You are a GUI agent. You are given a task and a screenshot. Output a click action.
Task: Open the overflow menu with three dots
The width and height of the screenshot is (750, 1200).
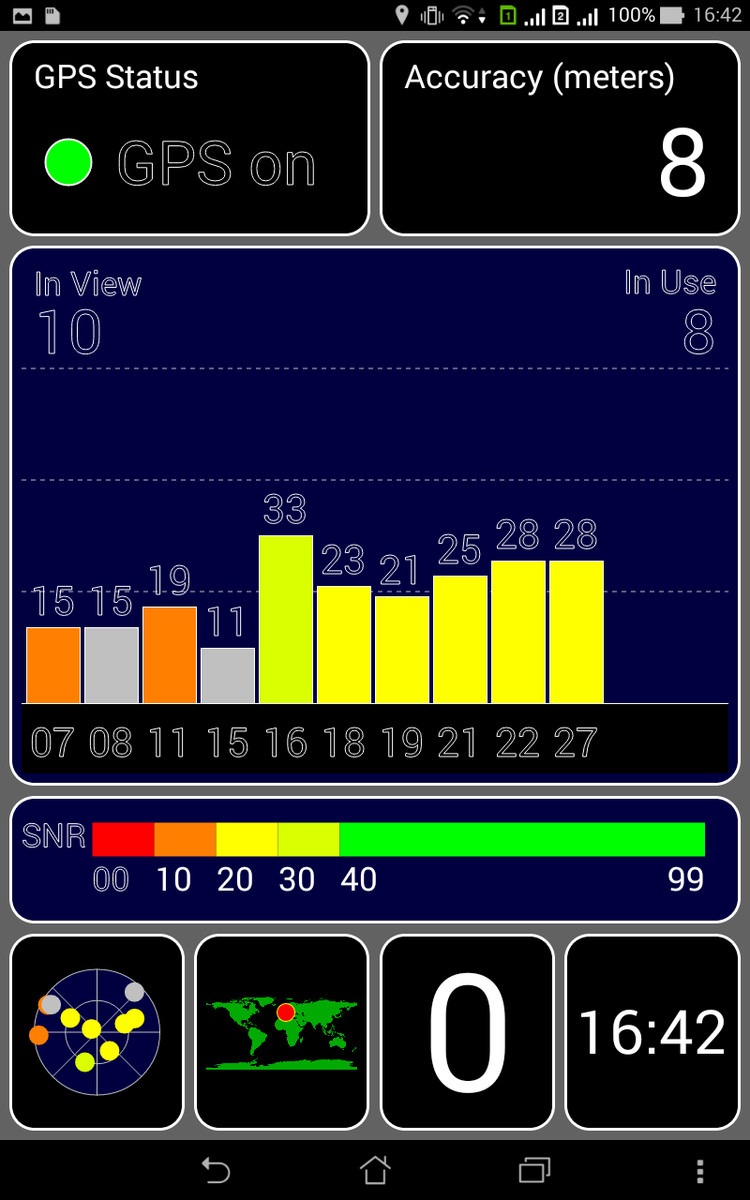700,1170
